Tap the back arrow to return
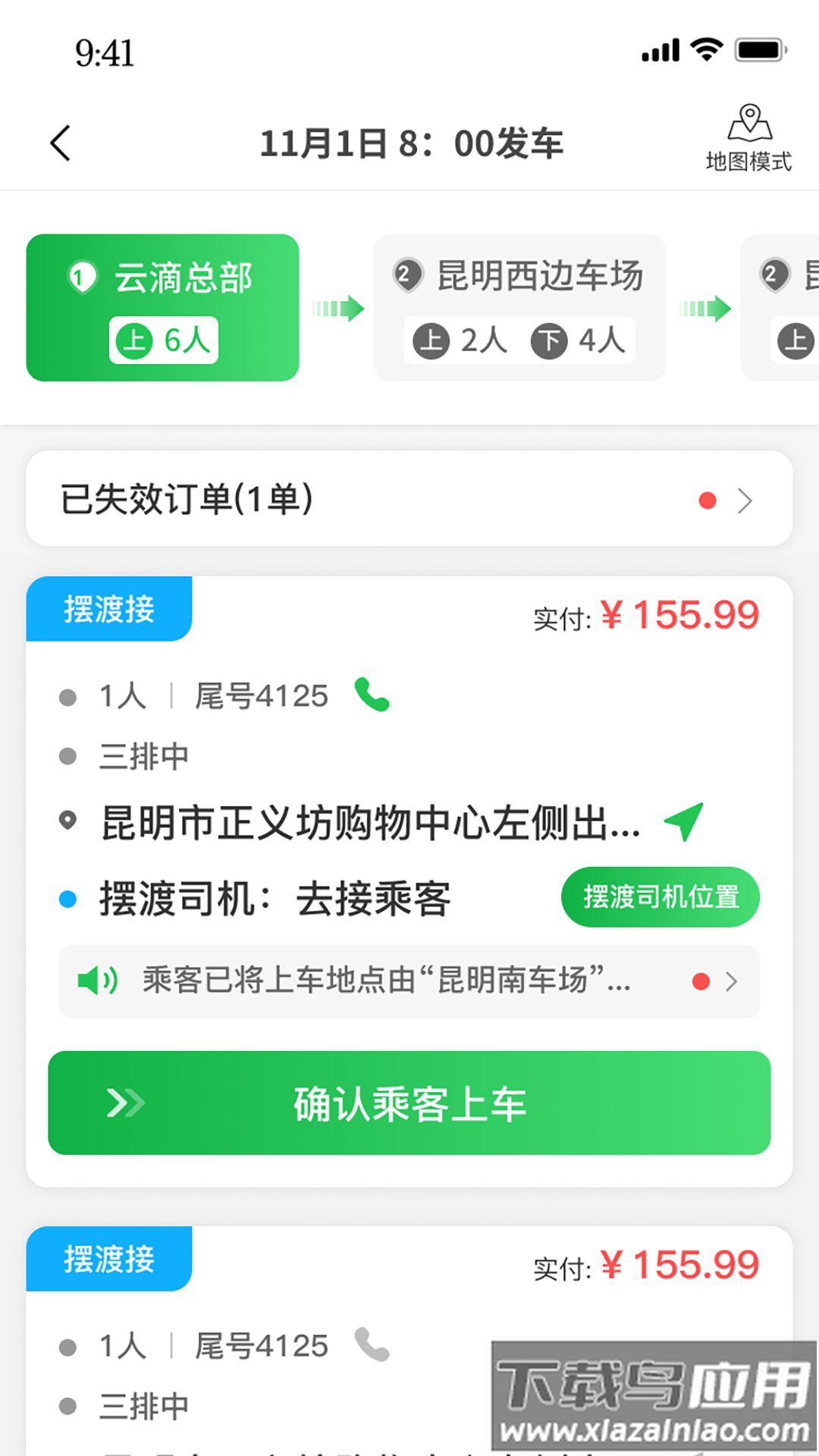The image size is (819, 1456). [61, 143]
